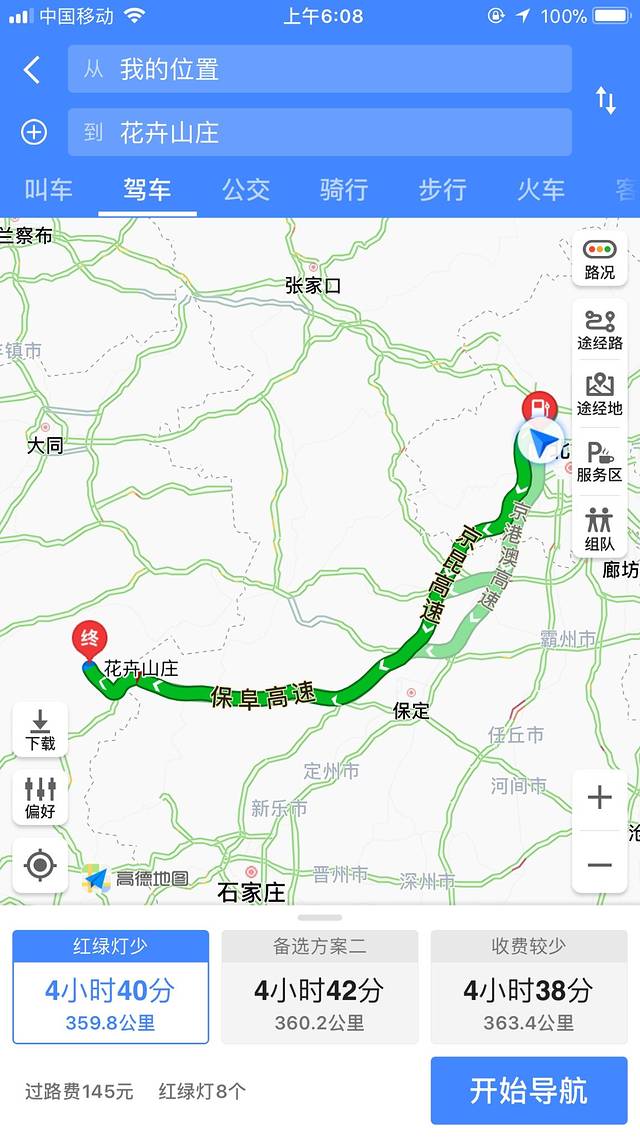640x1137 pixels.
Task: Add a waypoint with the plus icon
Action: (34, 132)
